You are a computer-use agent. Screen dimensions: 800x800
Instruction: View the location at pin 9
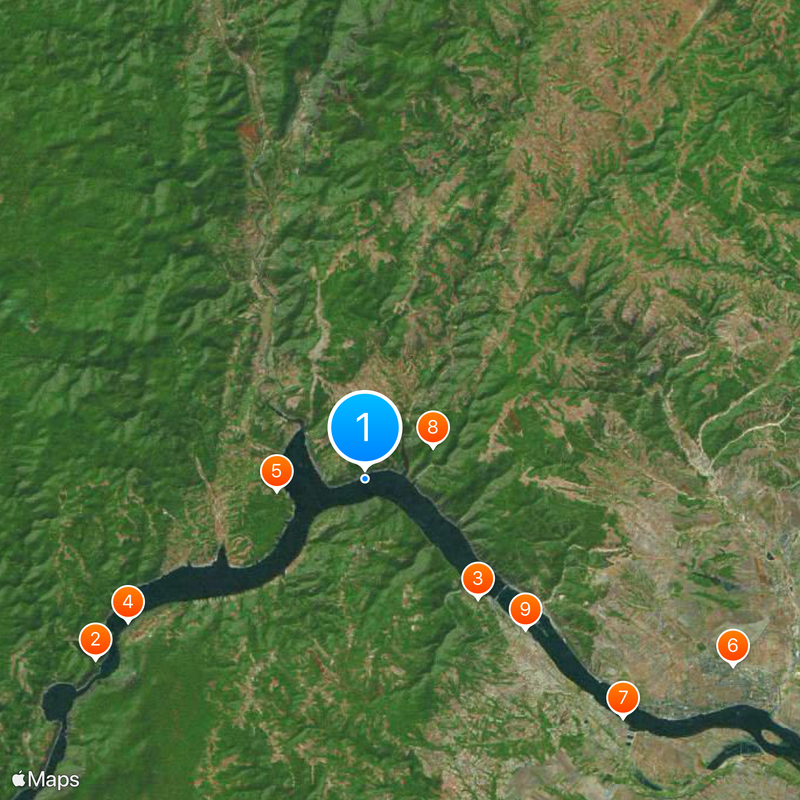pyautogui.click(x=525, y=608)
